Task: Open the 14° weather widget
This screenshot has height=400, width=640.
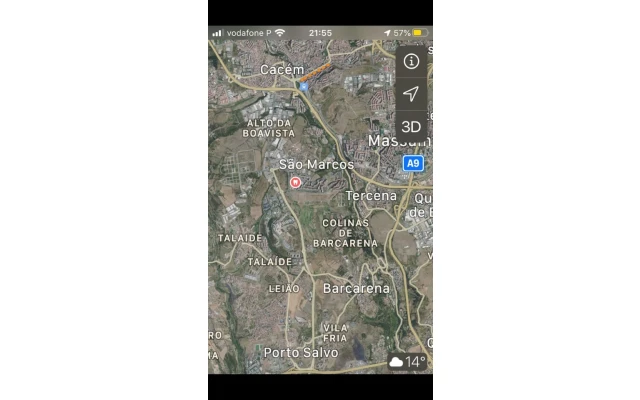Action: click(x=407, y=362)
